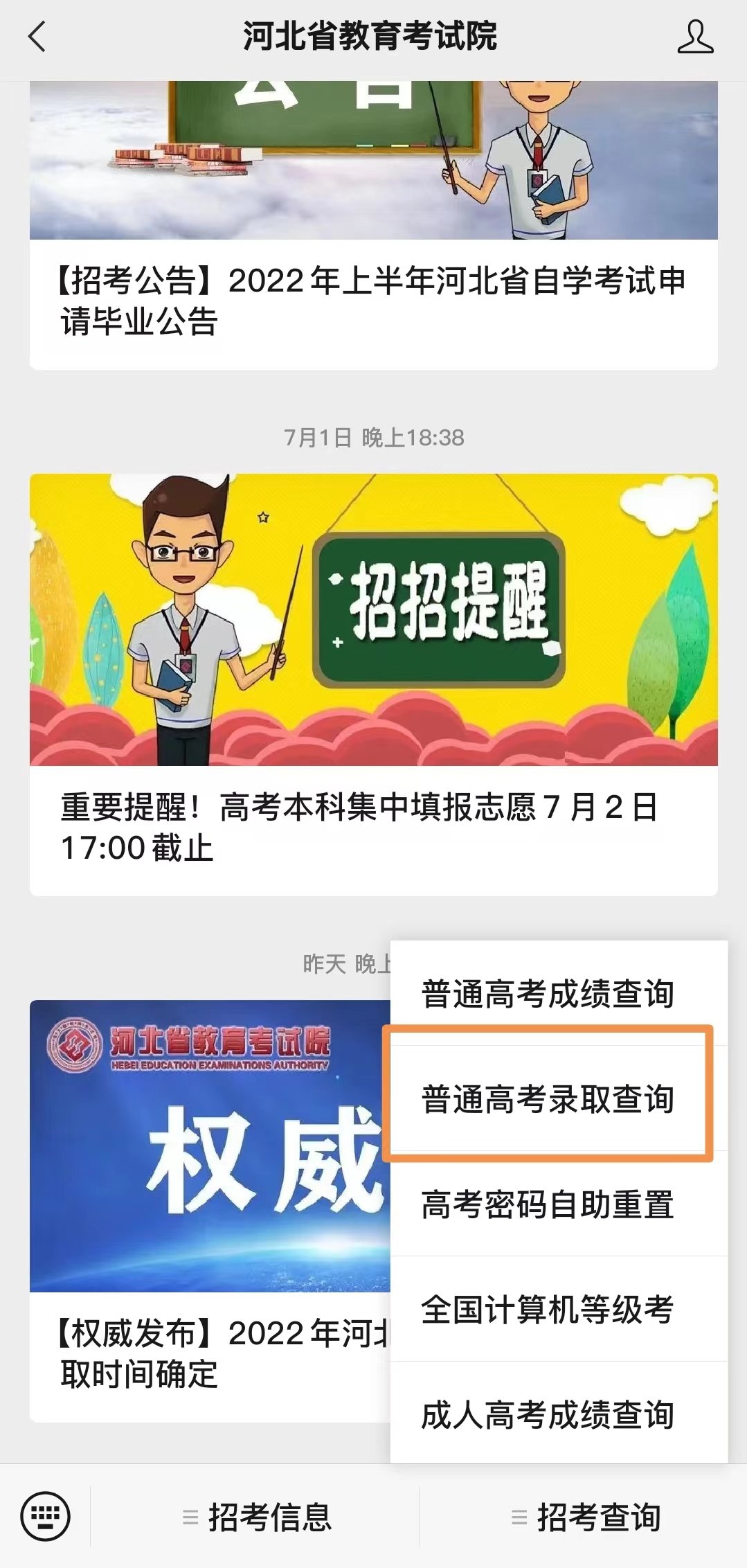
Task: Open 高考密码自助重置
Action: tap(547, 1204)
